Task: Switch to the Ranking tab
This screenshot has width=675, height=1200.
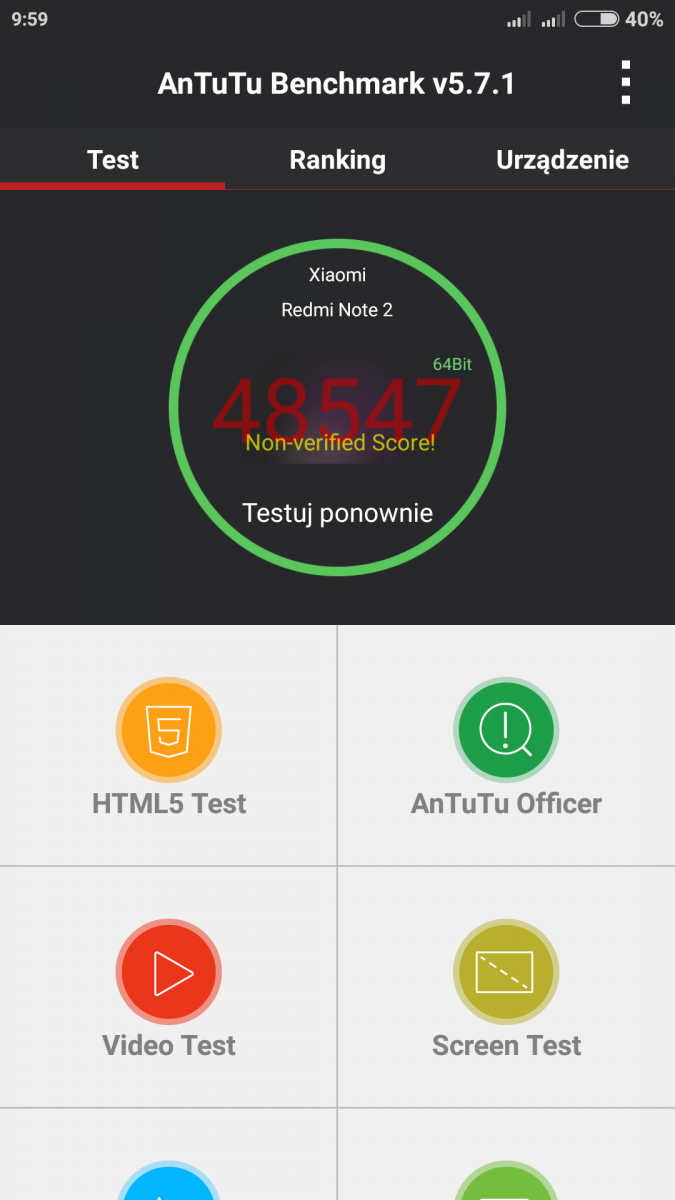Action: pyautogui.click(x=337, y=160)
